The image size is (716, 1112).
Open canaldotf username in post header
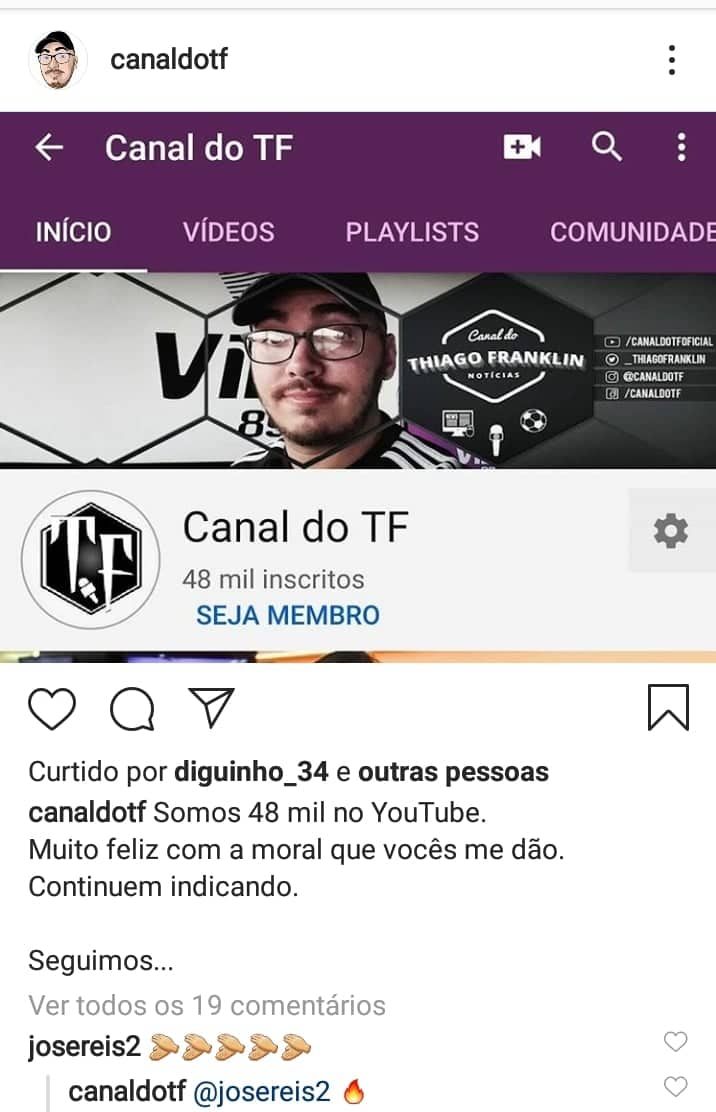(169, 60)
